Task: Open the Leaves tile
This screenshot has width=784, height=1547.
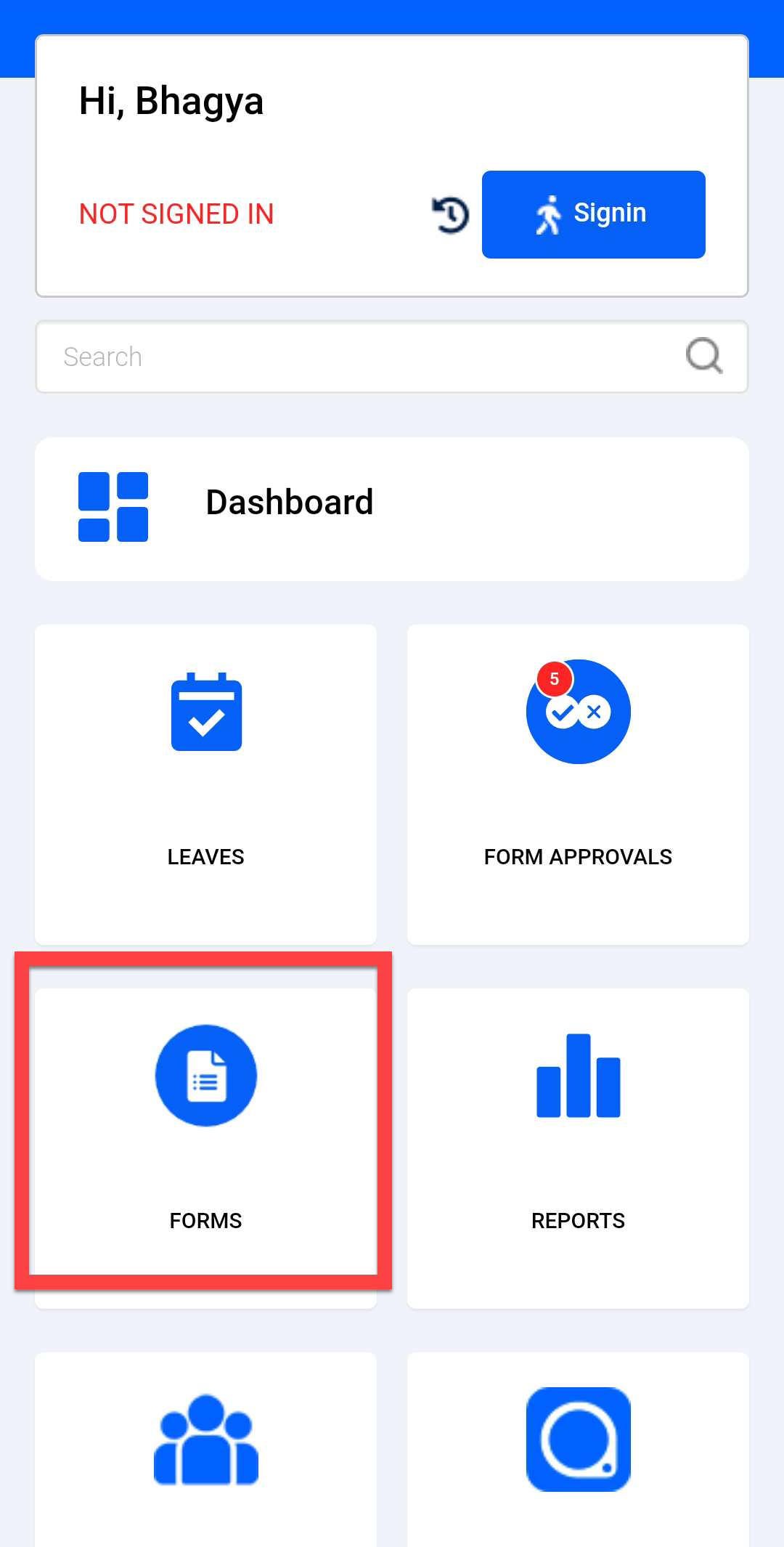Action: tap(206, 784)
